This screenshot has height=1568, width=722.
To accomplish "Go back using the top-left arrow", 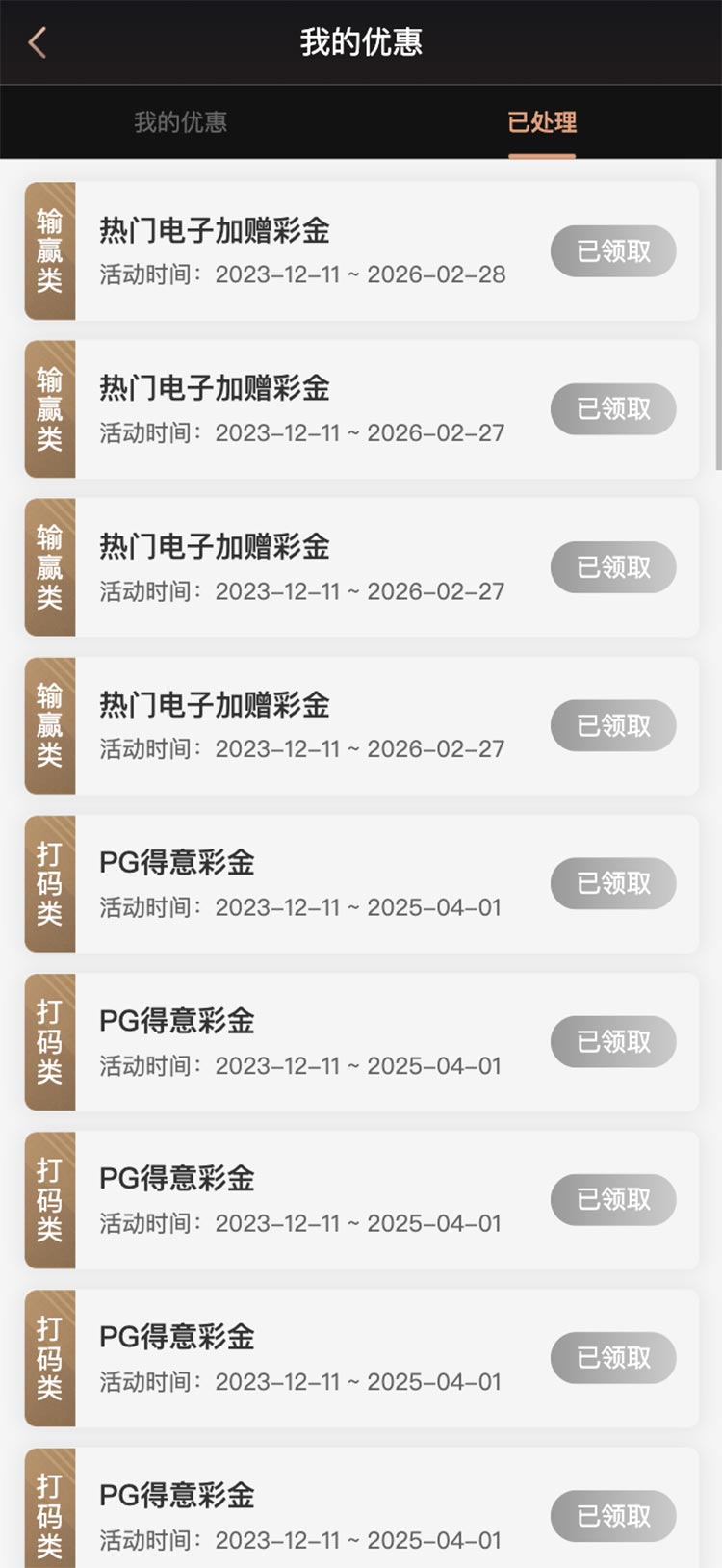I will pyautogui.click(x=38, y=42).
